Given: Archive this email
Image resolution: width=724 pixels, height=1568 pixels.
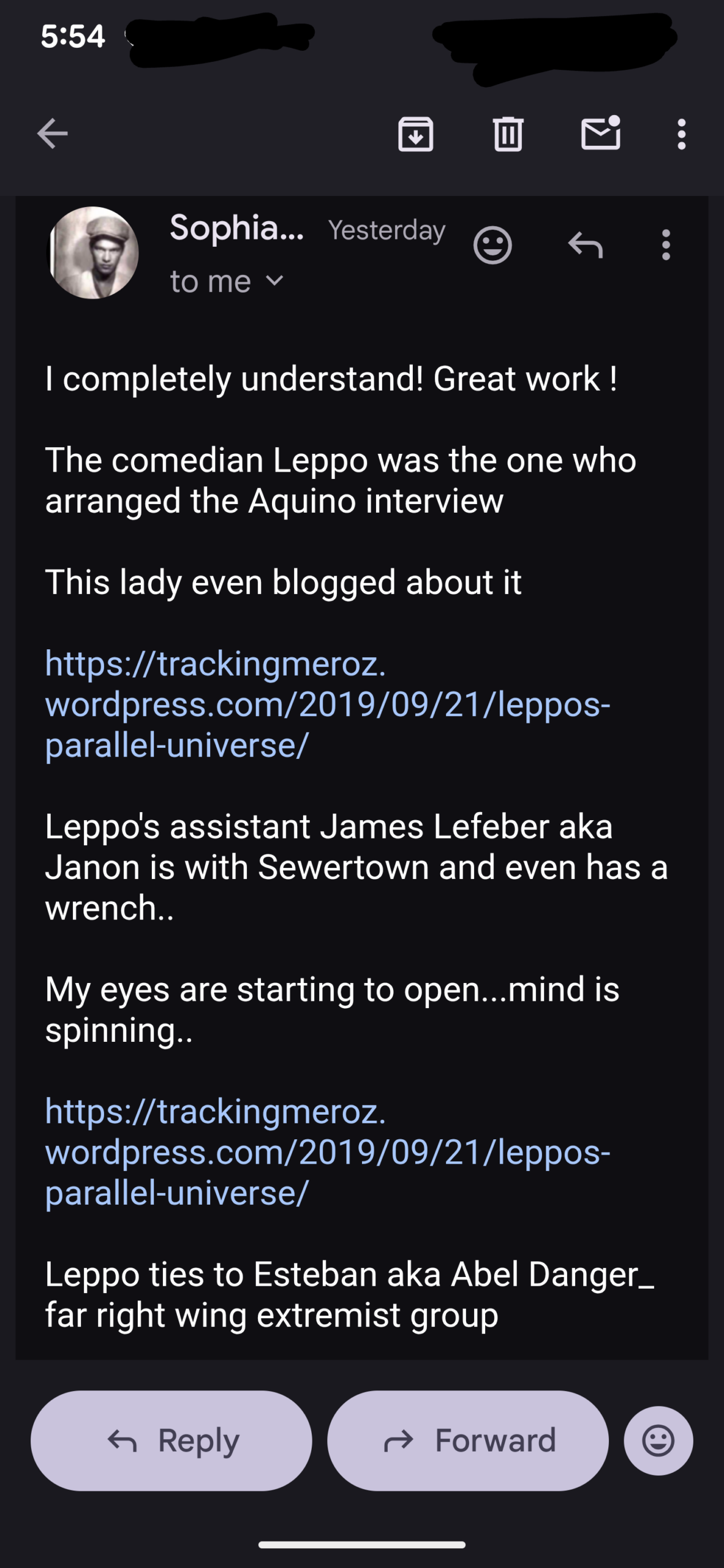Looking at the screenshot, I should pos(416,134).
